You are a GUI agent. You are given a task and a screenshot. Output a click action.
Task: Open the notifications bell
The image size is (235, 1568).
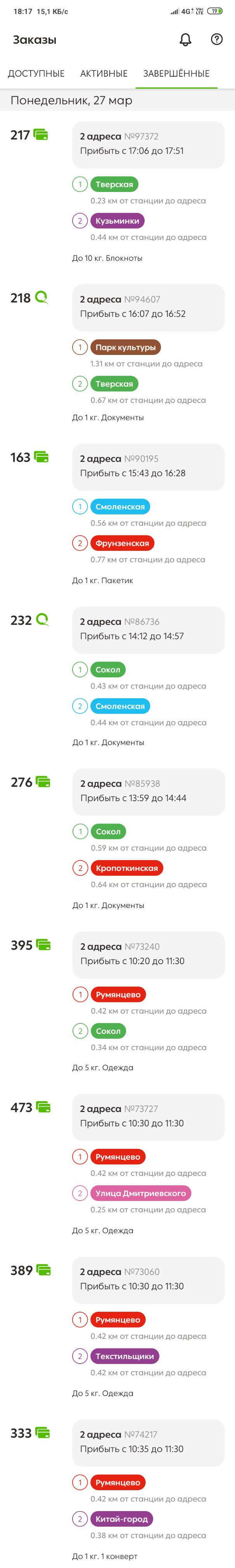click(x=186, y=39)
